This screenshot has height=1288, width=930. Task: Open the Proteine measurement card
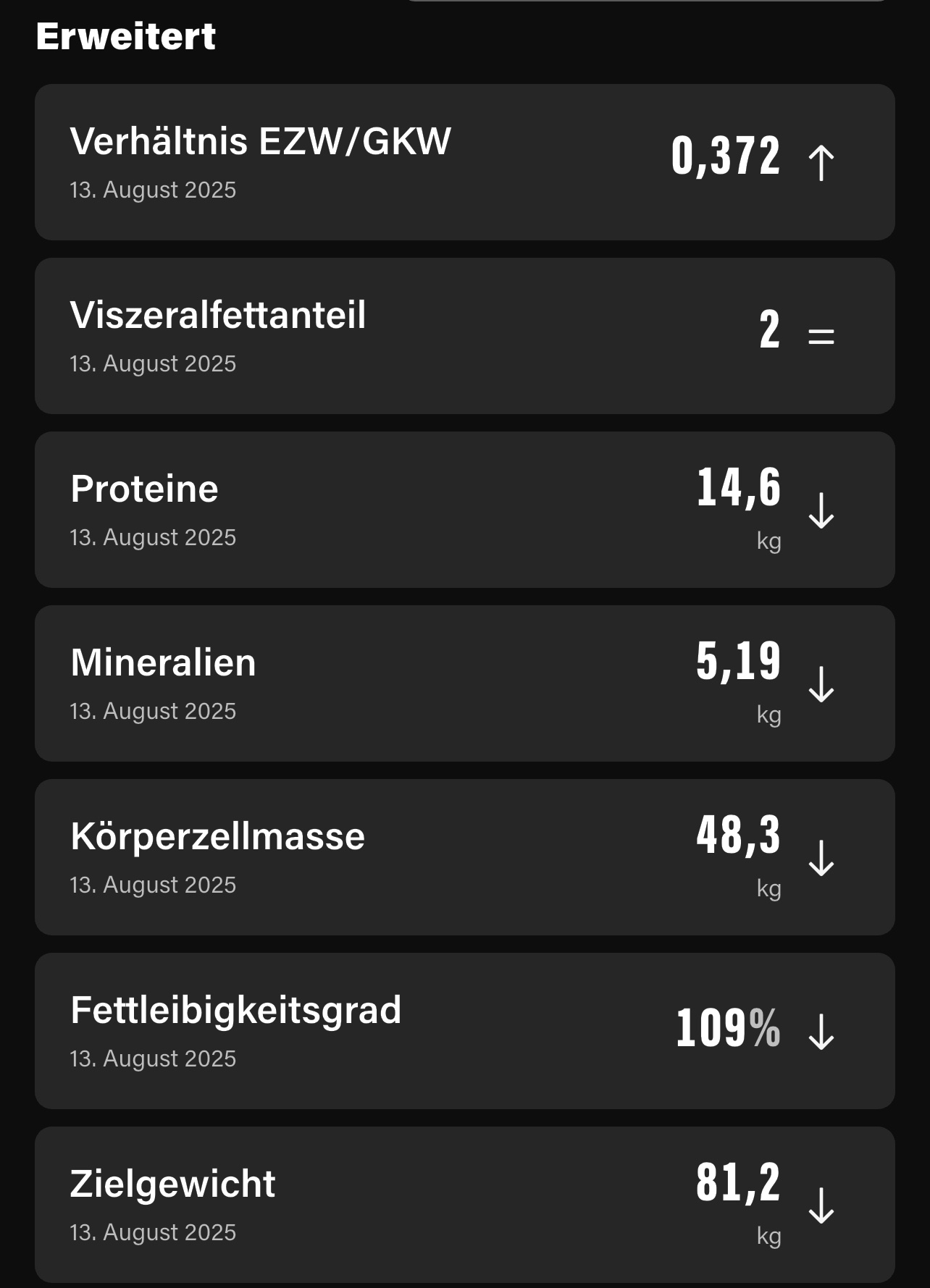[x=464, y=510]
